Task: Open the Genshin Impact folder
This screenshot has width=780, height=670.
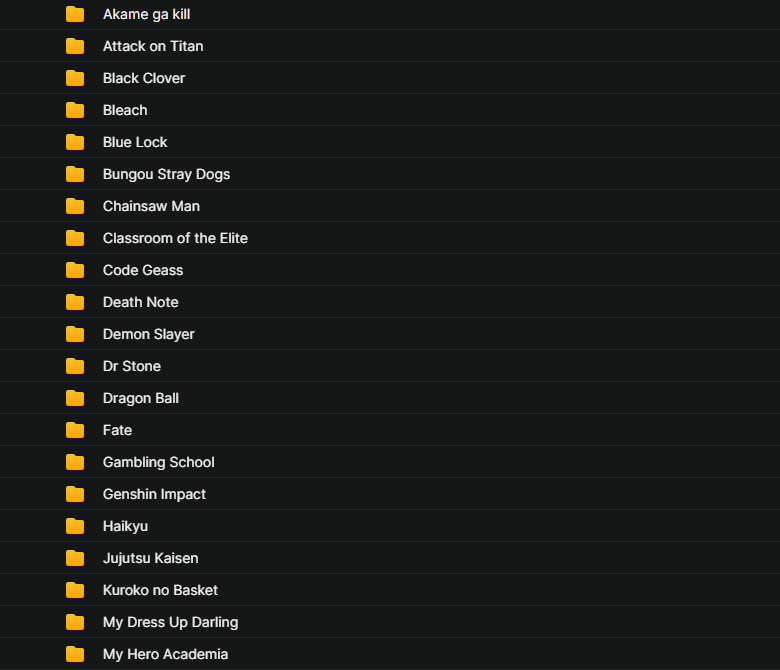Action: (x=154, y=494)
